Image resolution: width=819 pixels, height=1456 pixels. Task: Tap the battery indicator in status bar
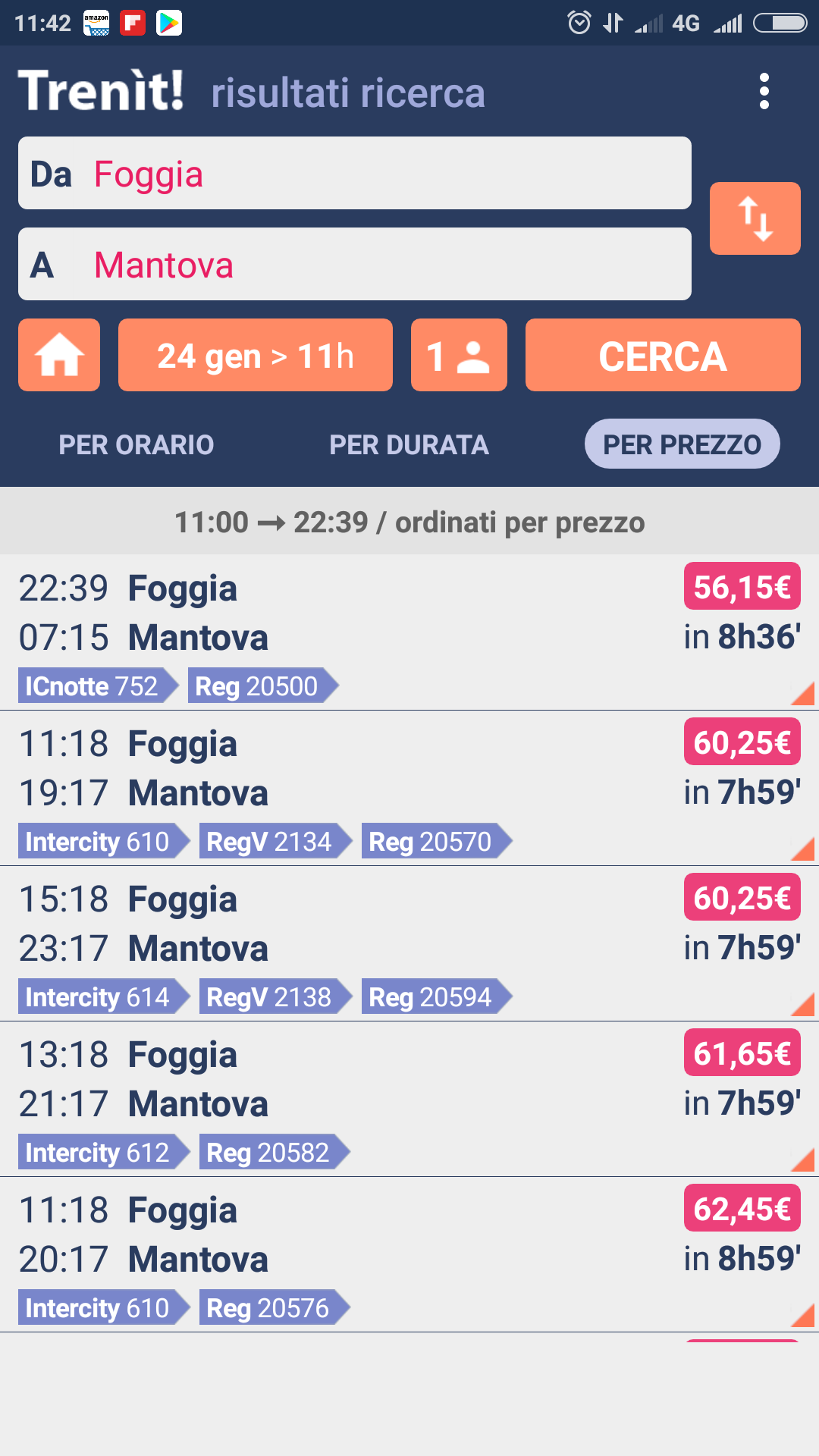[781, 22]
